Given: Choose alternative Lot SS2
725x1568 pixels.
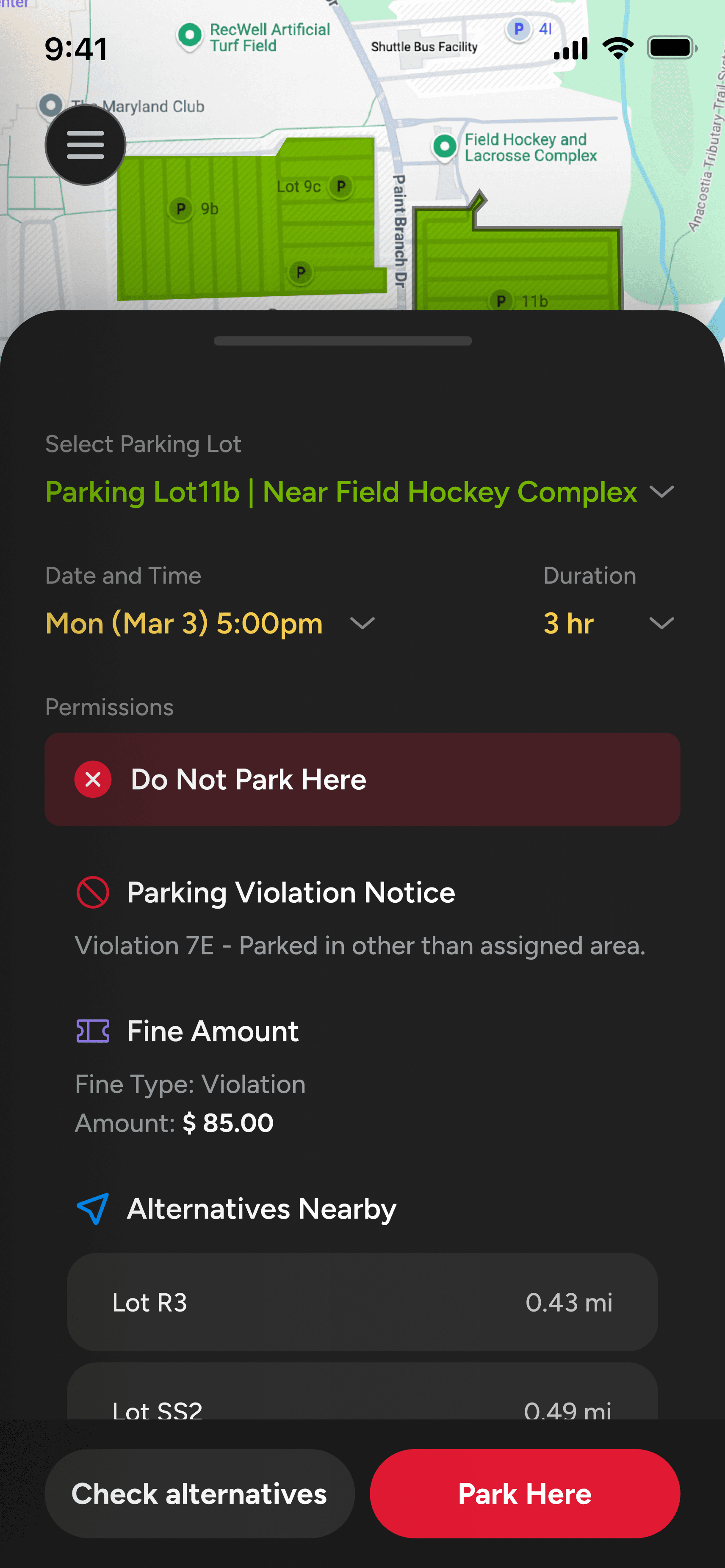Looking at the screenshot, I should [362, 1400].
